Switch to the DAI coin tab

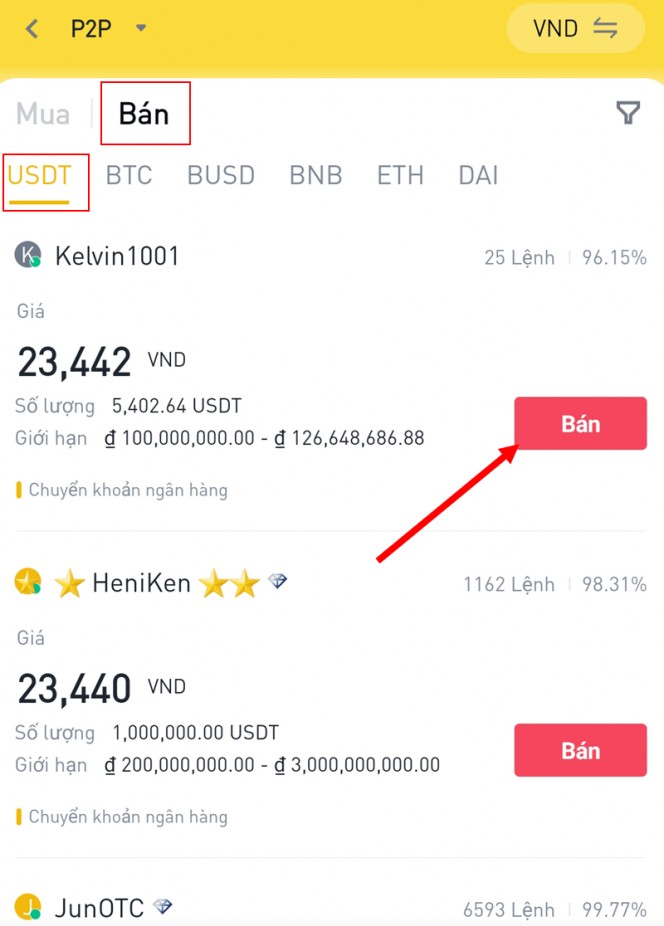point(478,176)
